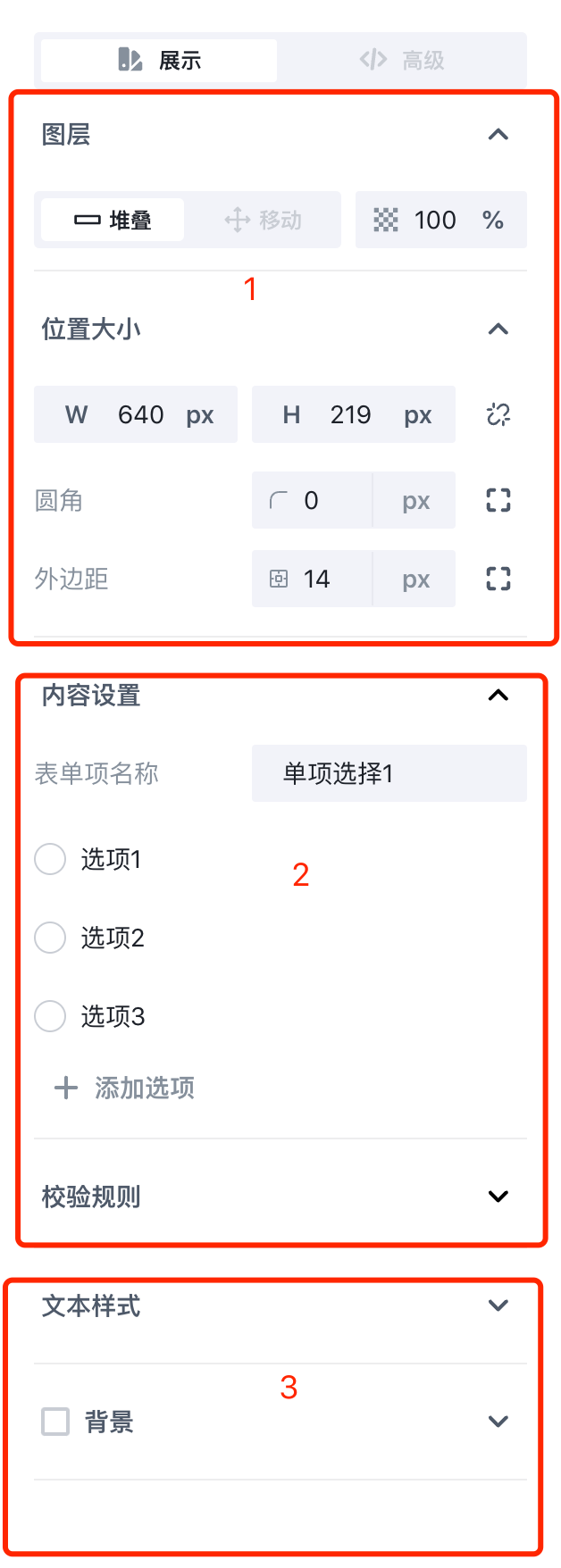Expand individual corner settings for 圆角
This screenshot has width=561, height=1568.
tap(498, 500)
